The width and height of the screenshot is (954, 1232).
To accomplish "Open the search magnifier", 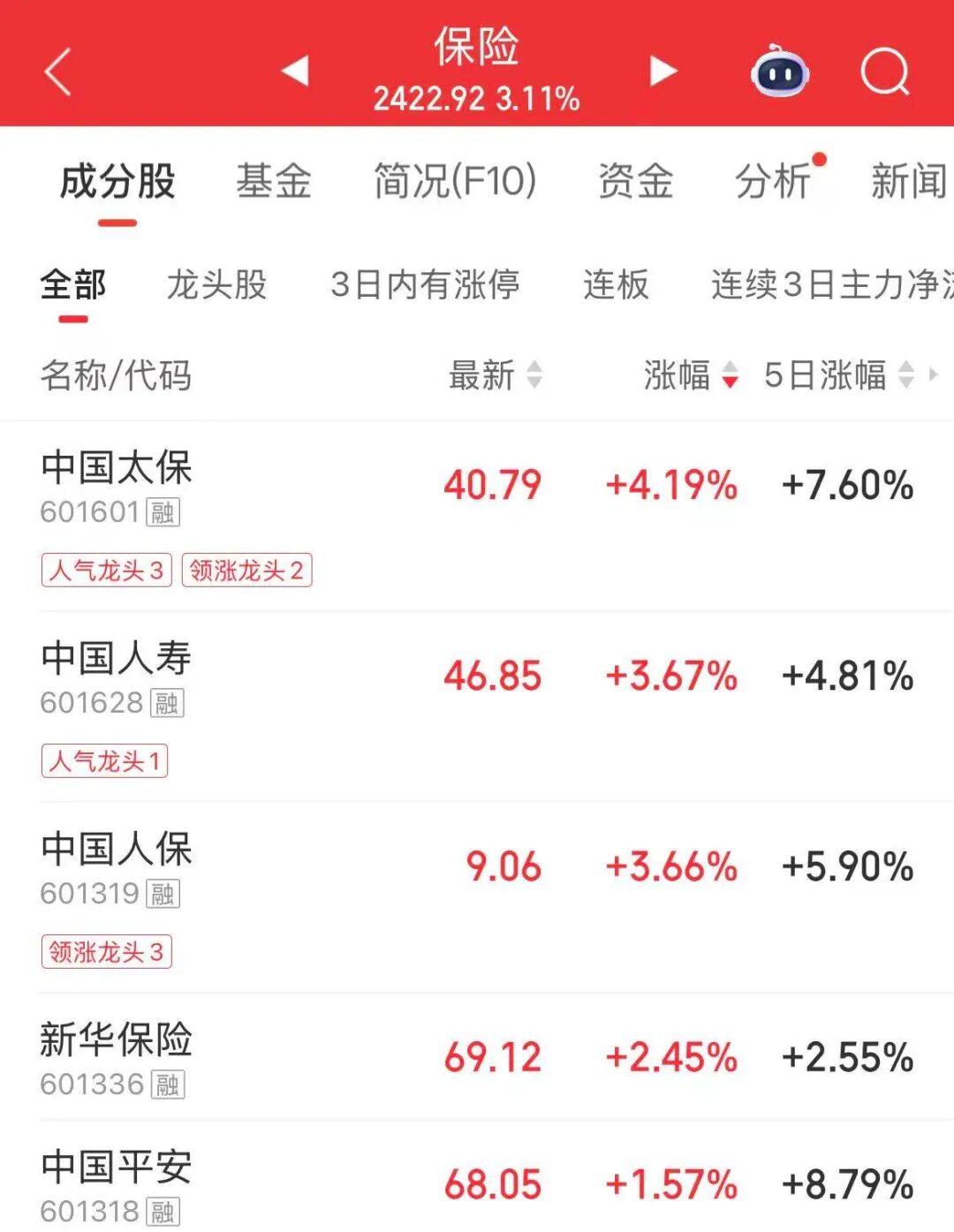I will point(884,72).
